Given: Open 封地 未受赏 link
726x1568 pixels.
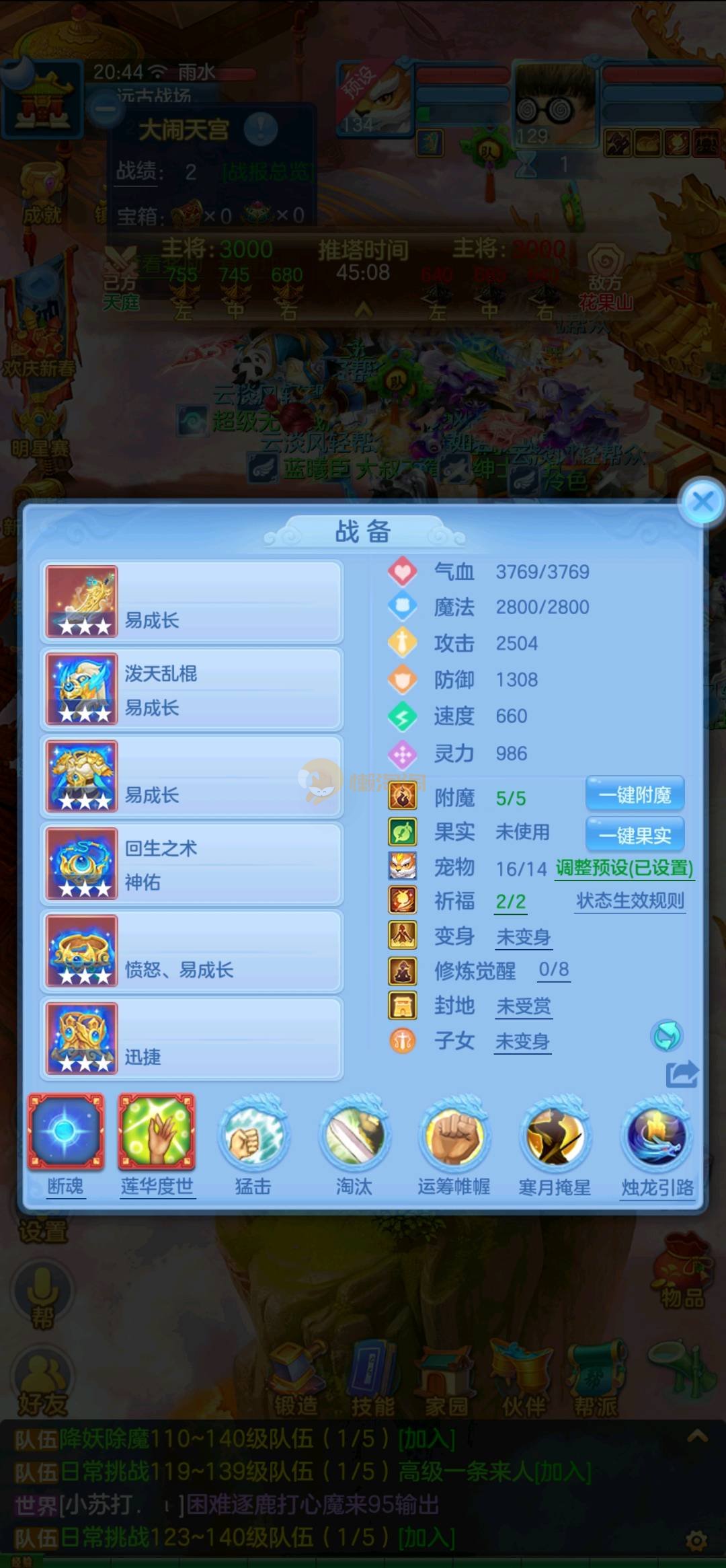Looking at the screenshot, I should coord(523,1006).
